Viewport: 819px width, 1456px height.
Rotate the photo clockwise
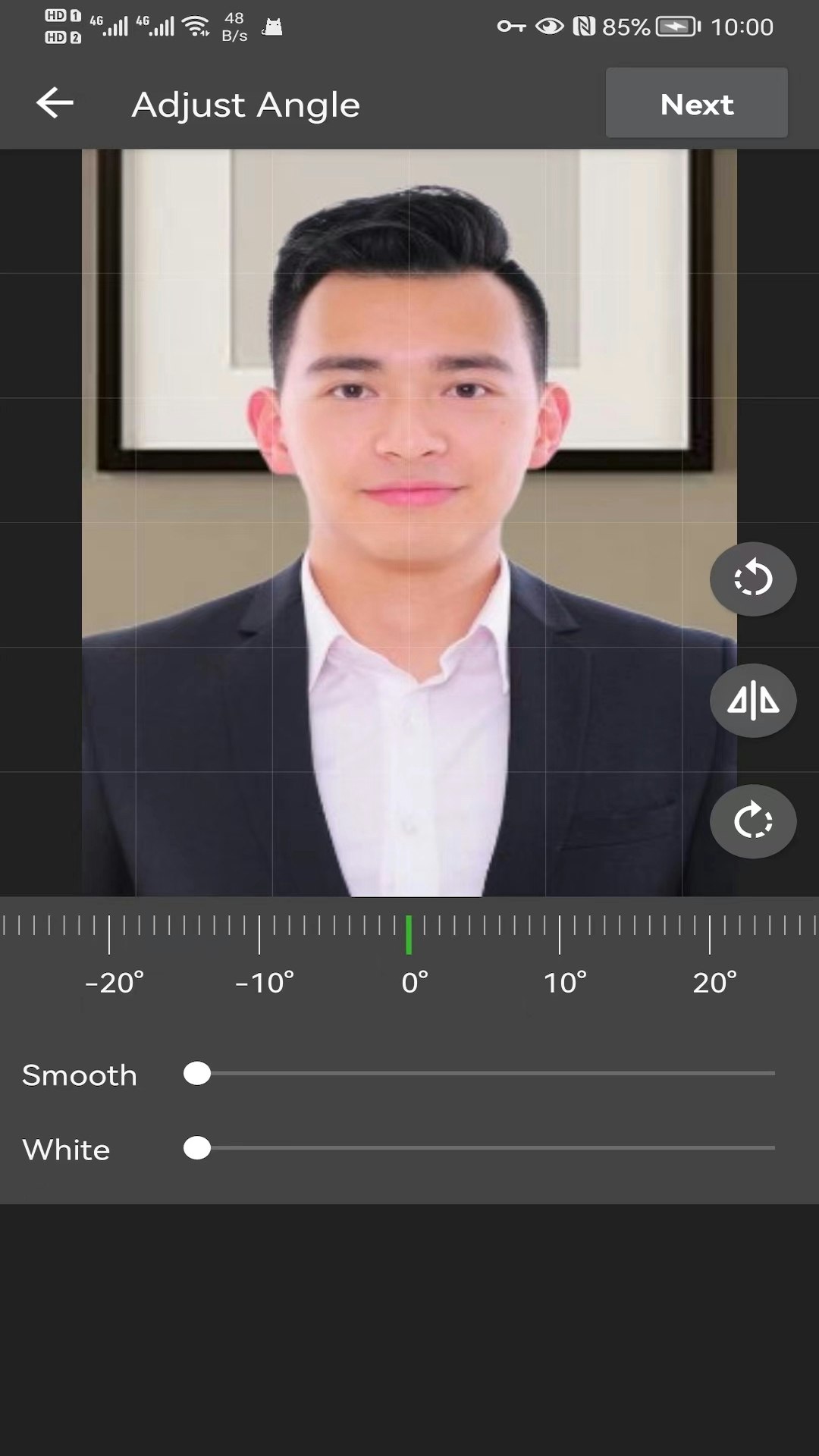click(753, 821)
